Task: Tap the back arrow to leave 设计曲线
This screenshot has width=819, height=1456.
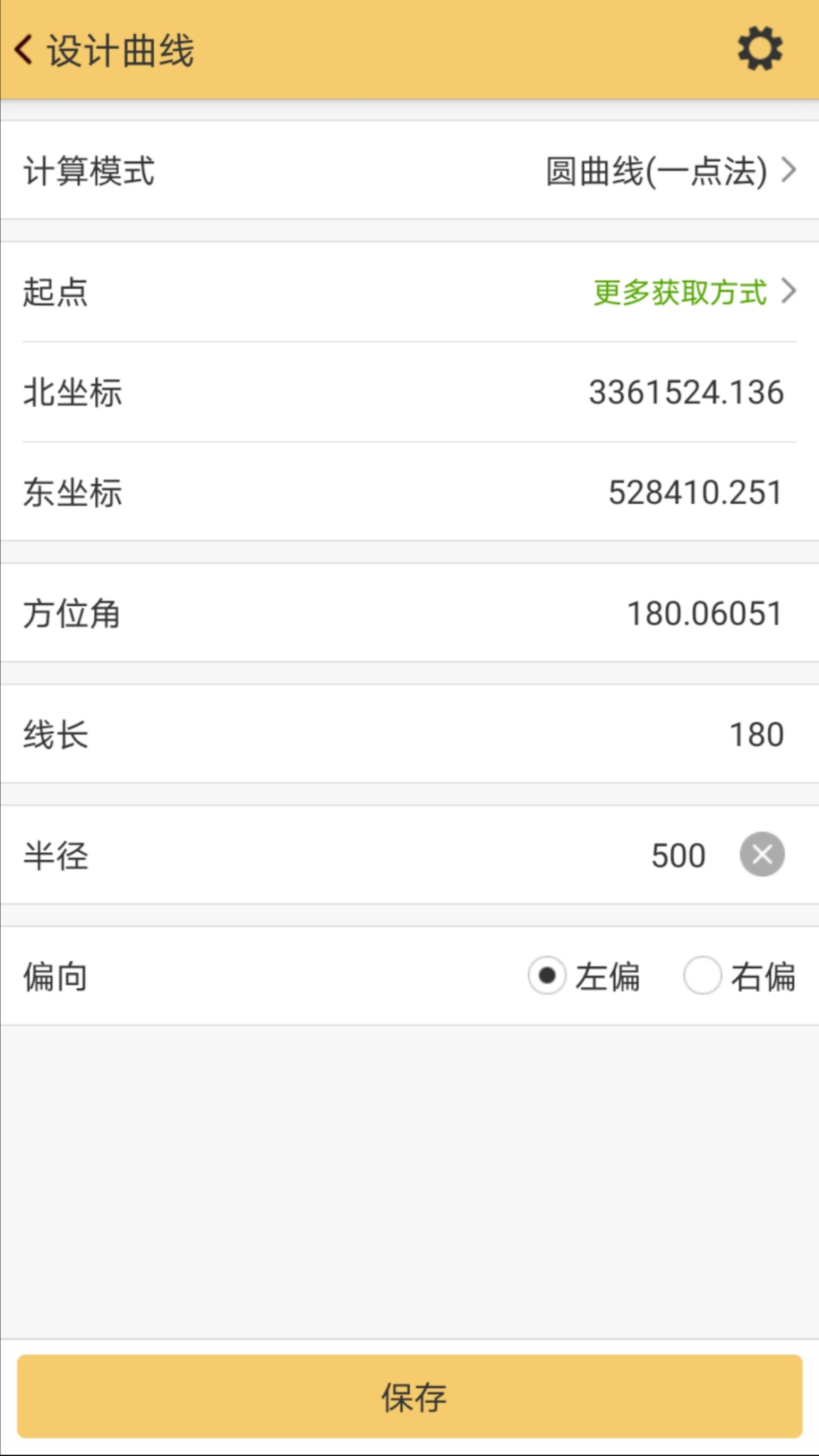Action: (23, 49)
